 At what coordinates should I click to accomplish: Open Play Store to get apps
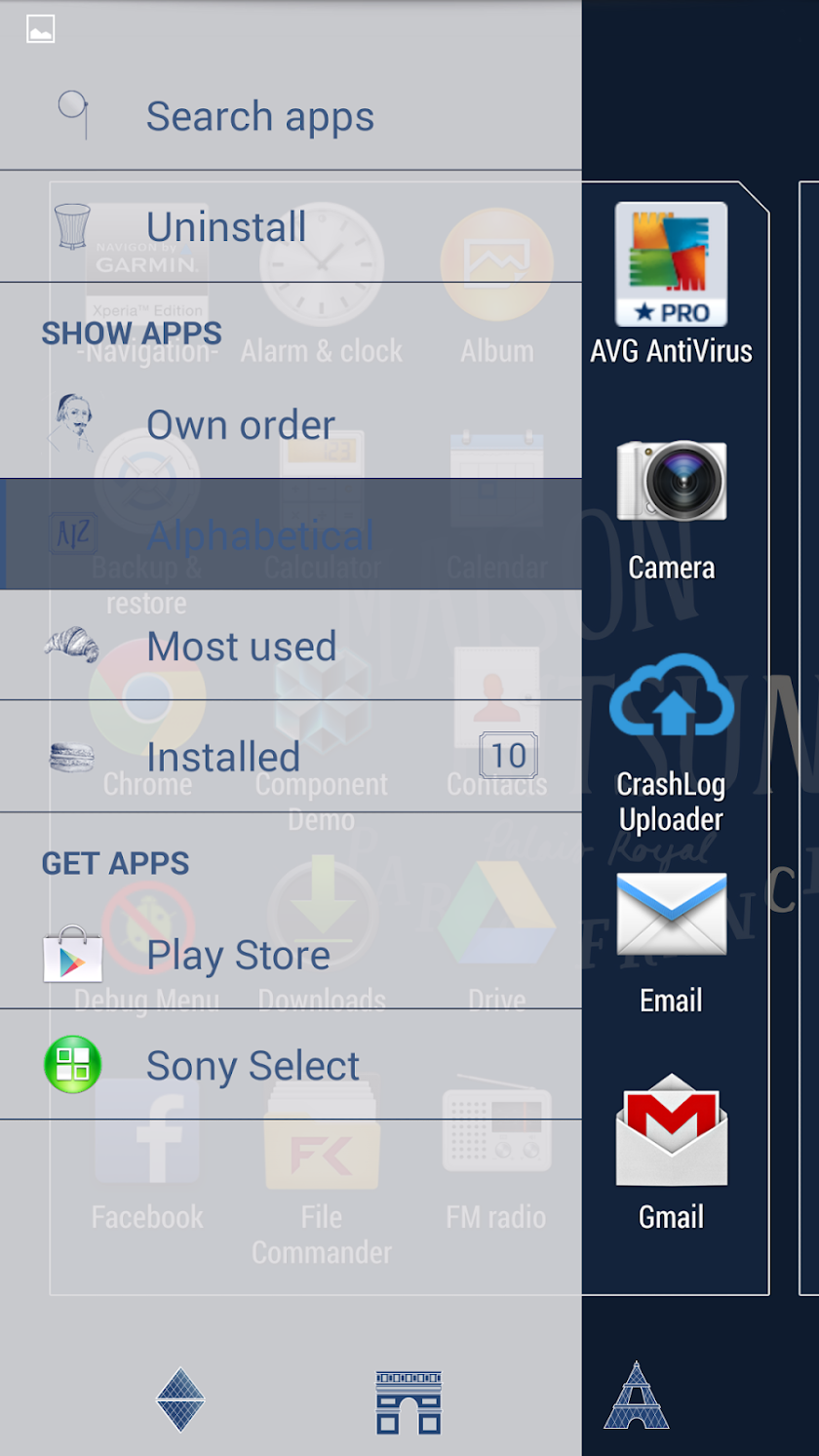coord(238,956)
